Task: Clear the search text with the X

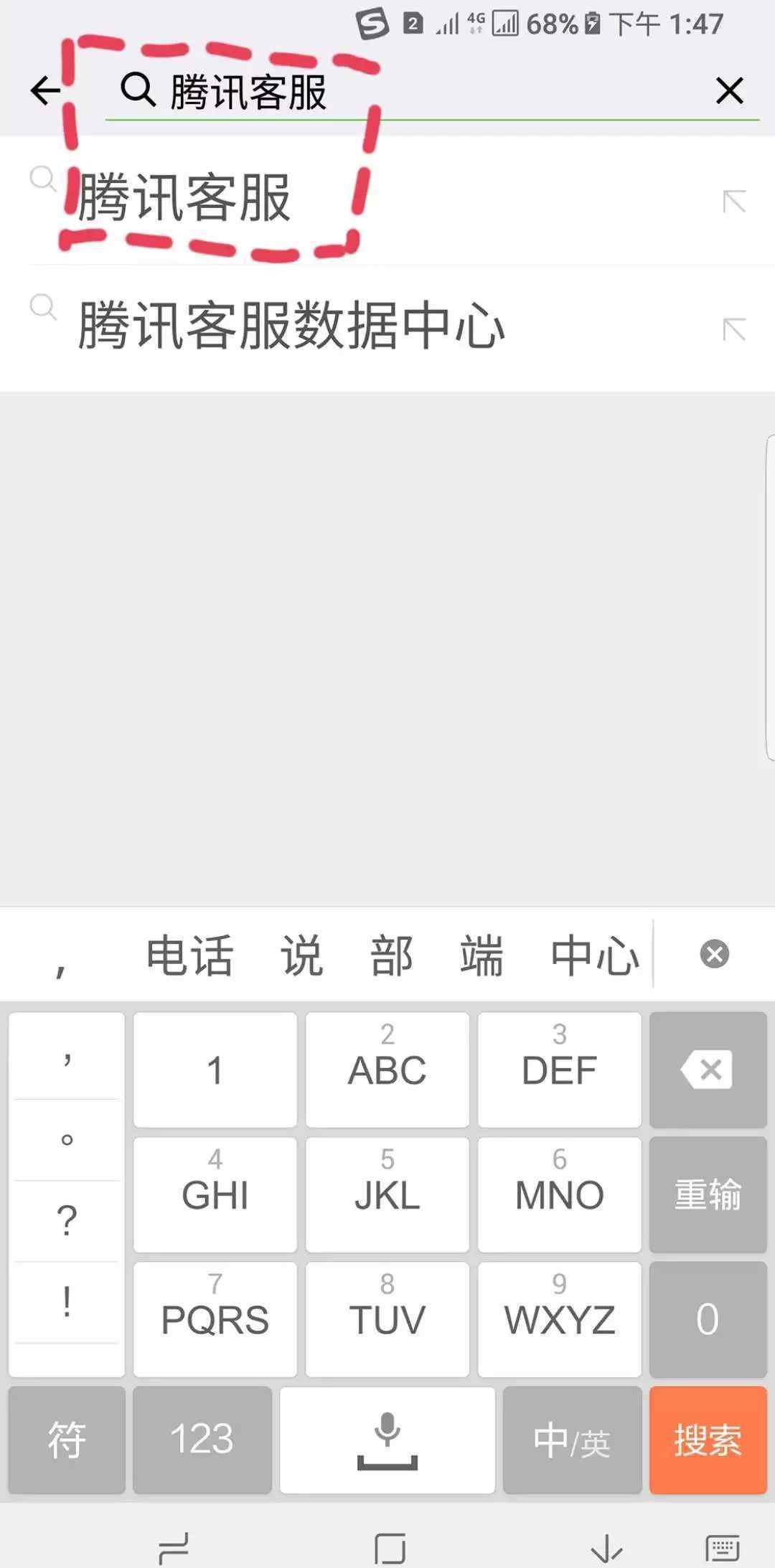Action: pyautogui.click(x=729, y=91)
